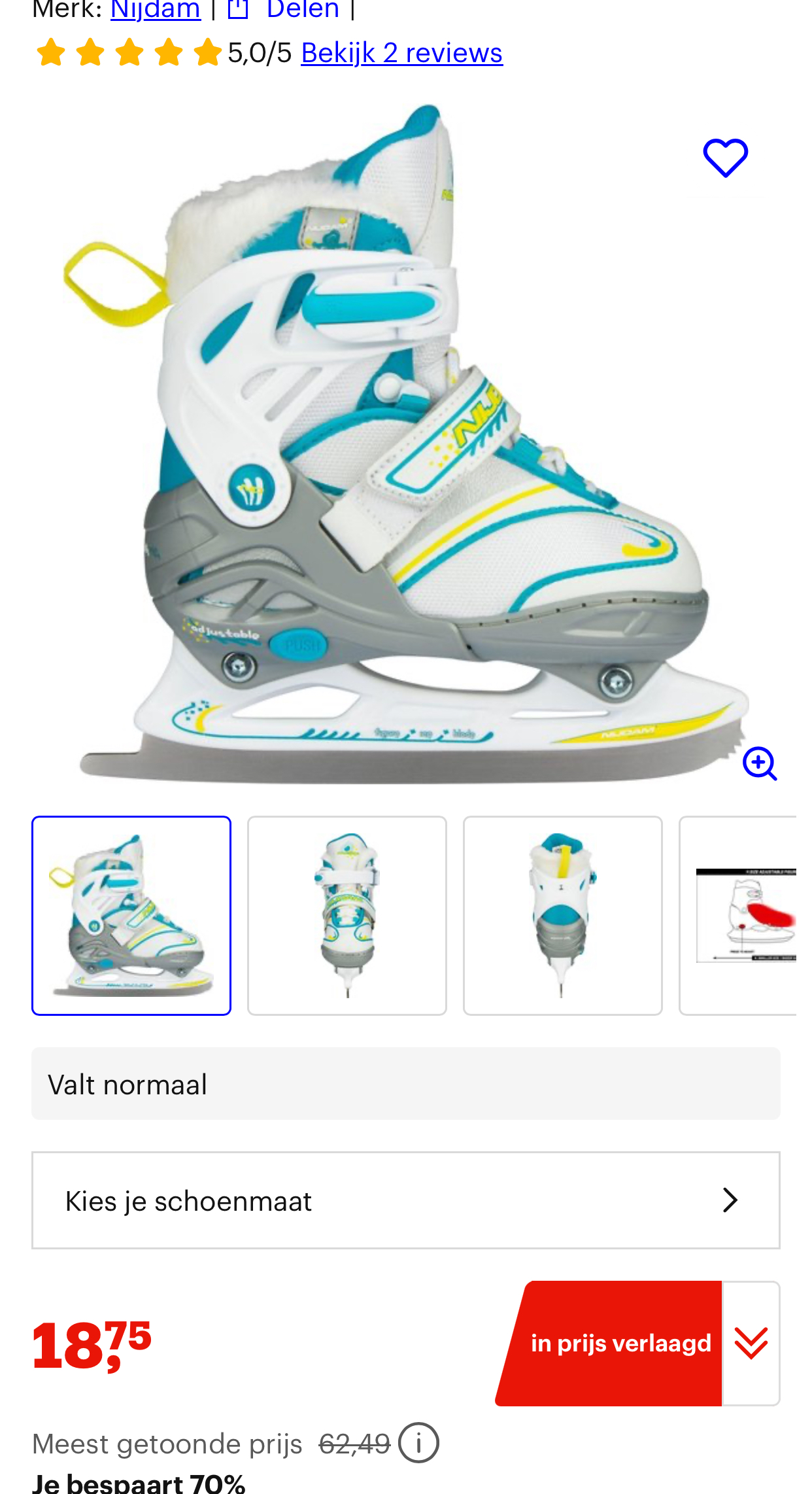Expand the red double-chevron arrow

[x=751, y=1344]
